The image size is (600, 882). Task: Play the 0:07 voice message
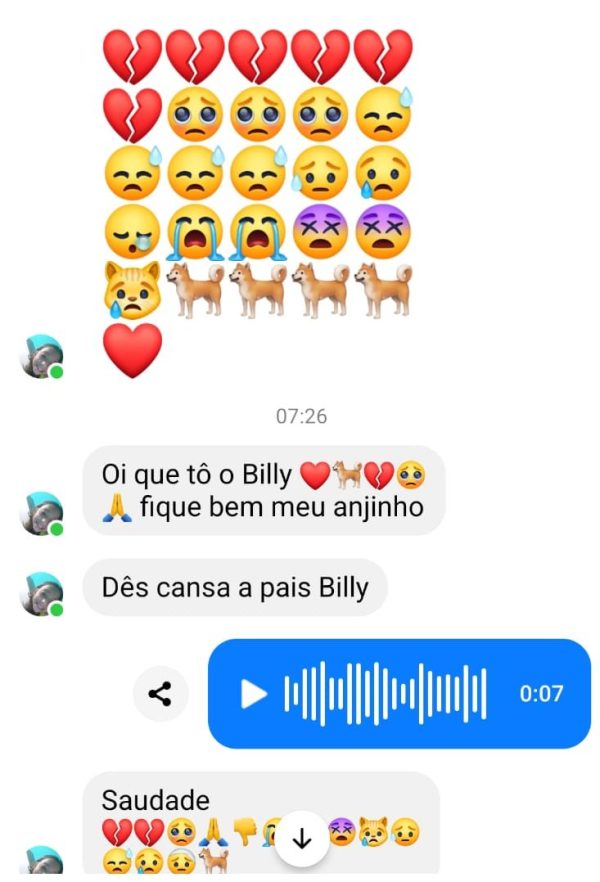pyautogui.click(x=254, y=693)
